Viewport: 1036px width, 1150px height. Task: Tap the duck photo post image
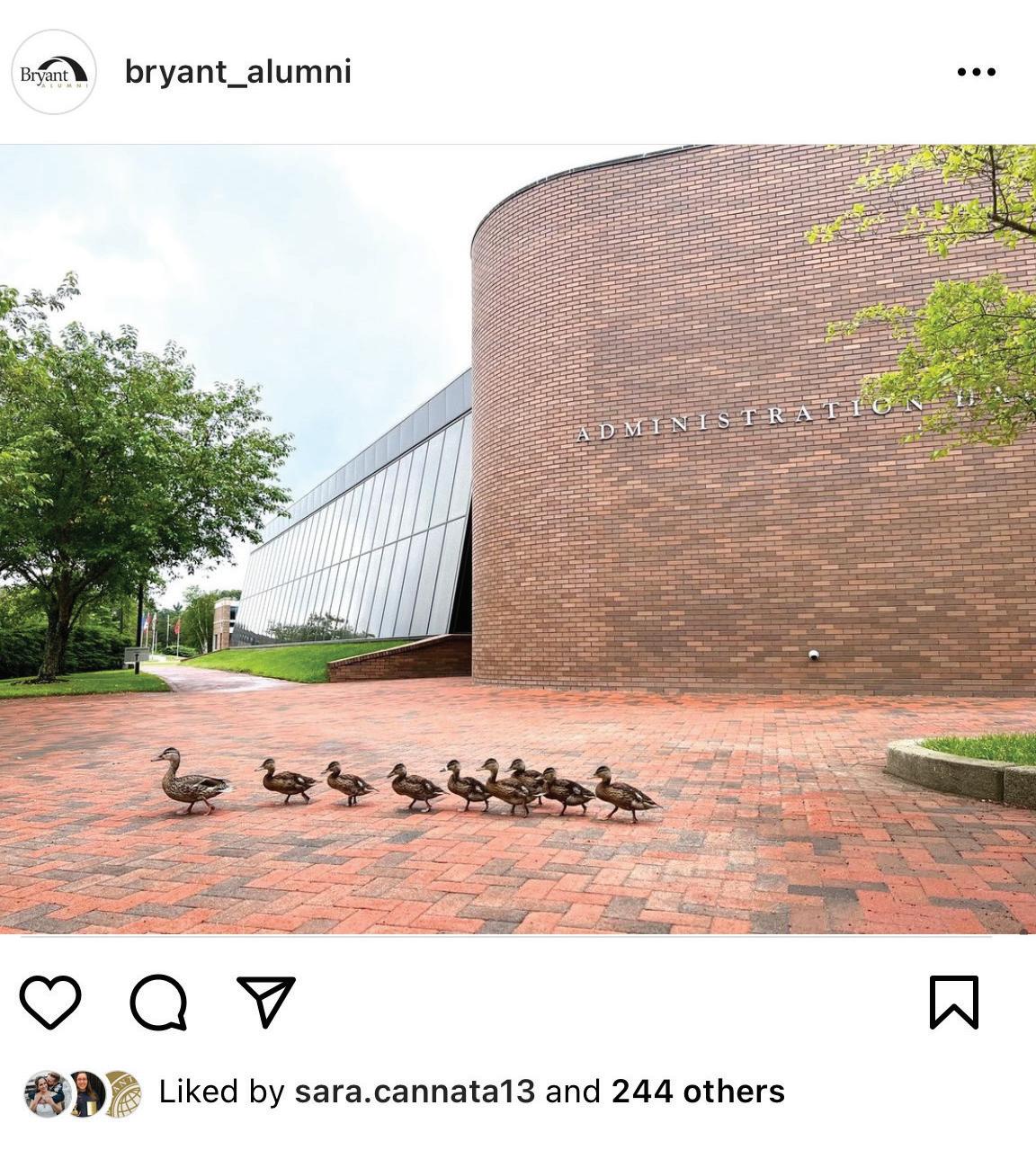click(x=518, y=539)
